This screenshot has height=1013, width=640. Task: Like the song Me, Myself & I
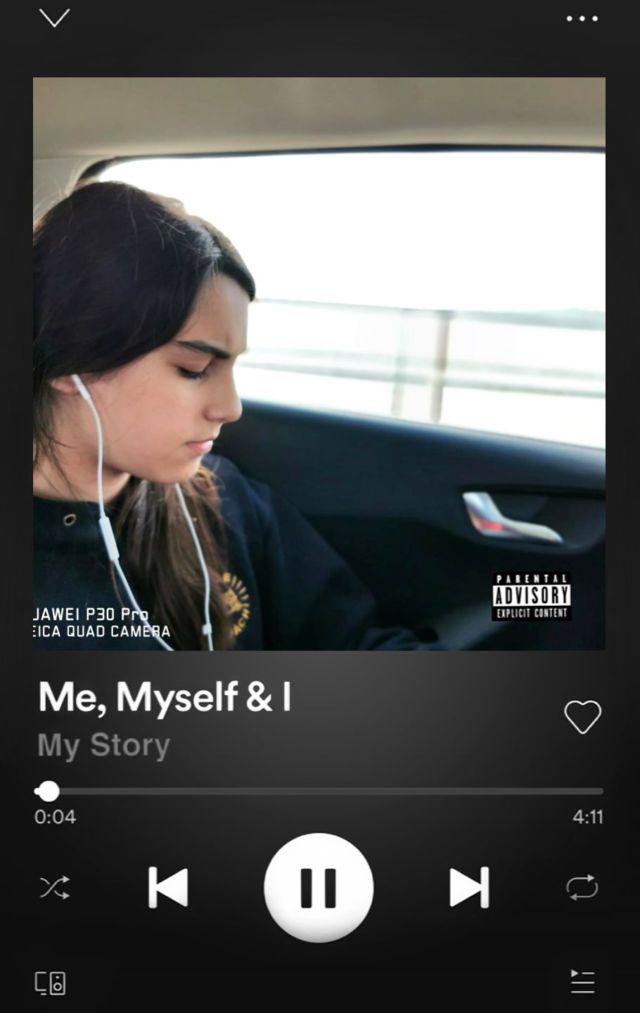[x=582, y=716]
